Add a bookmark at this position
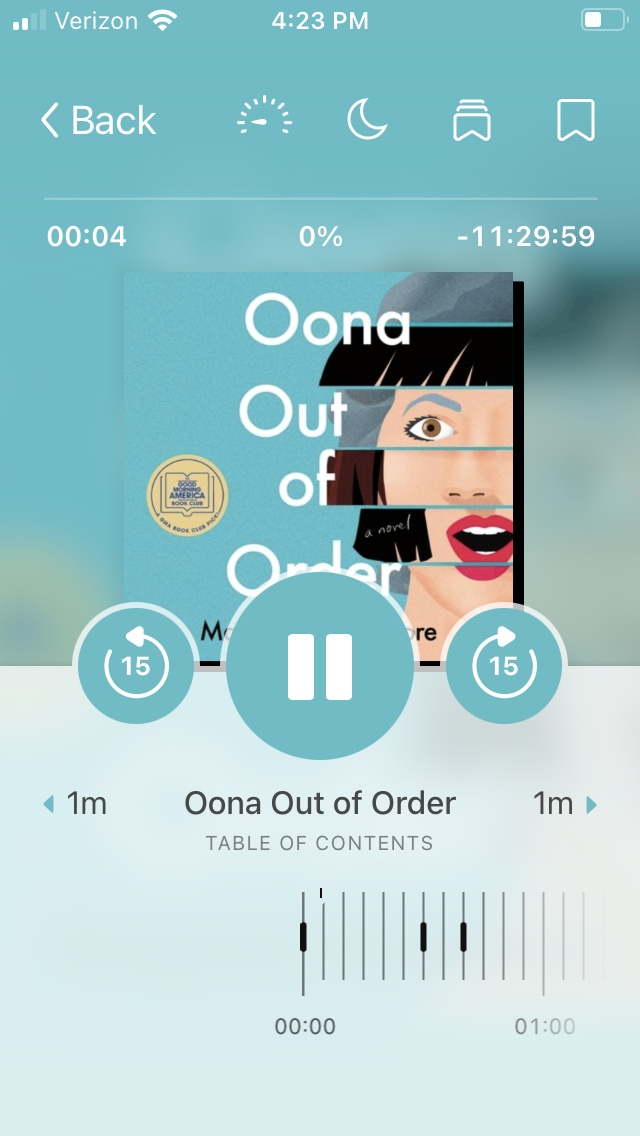 pos(575,121)
